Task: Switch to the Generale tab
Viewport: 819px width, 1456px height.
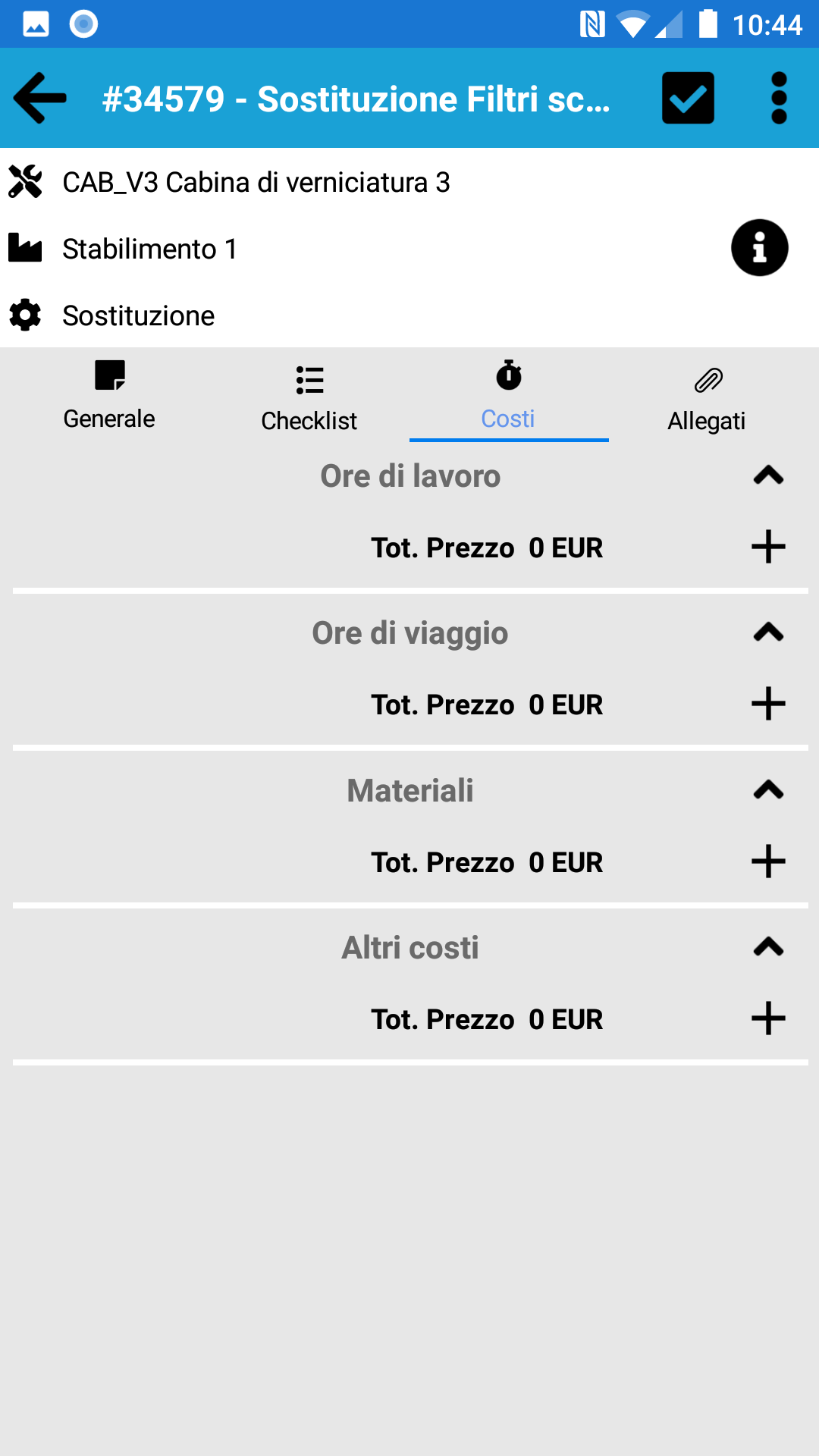Action: tap(109, 396)
